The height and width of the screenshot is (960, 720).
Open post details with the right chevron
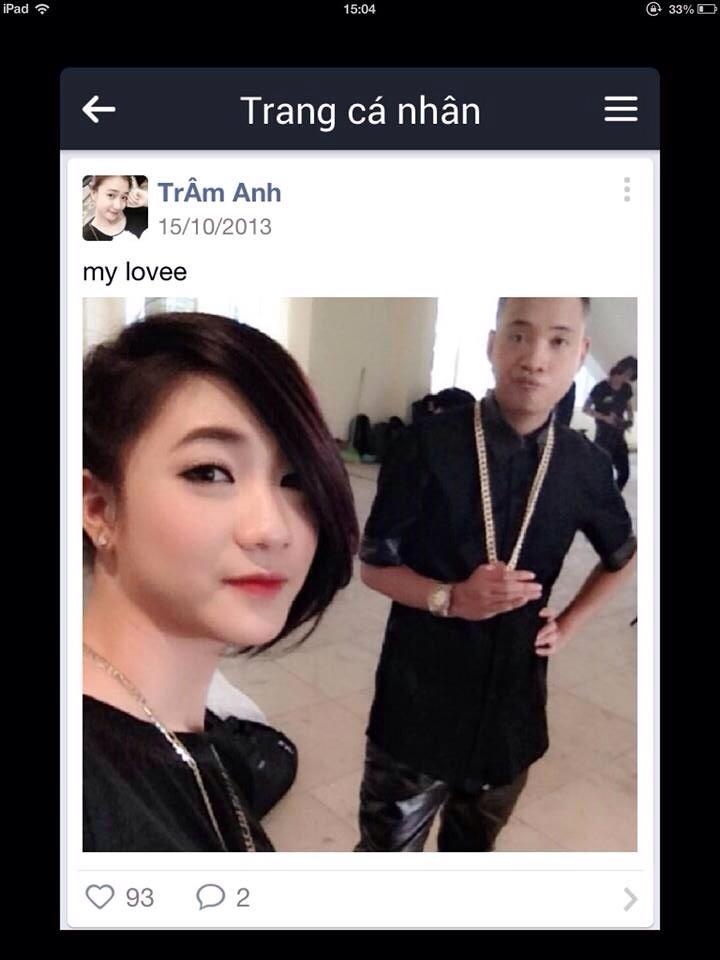630,899
